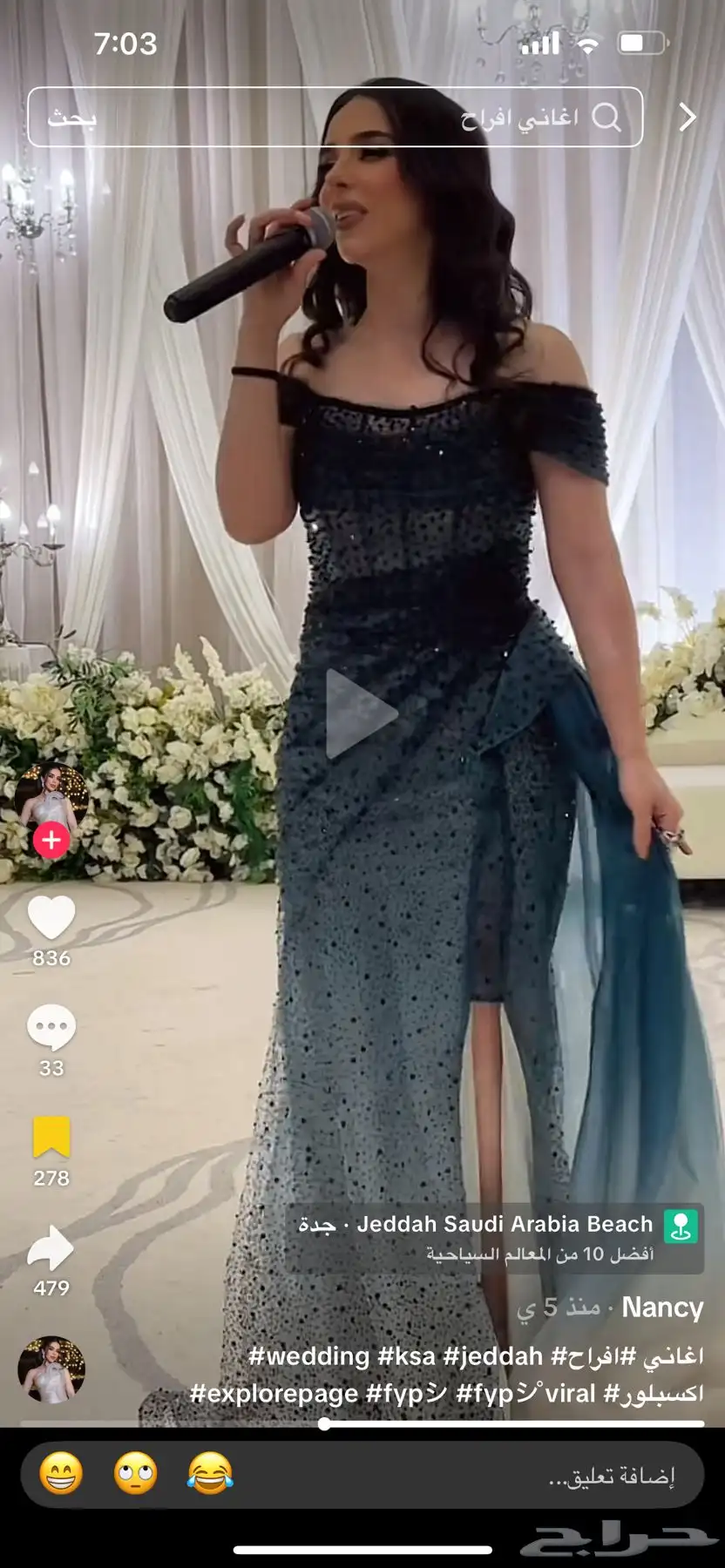Open the spinning sound disc

click(x=51, y=1369)
